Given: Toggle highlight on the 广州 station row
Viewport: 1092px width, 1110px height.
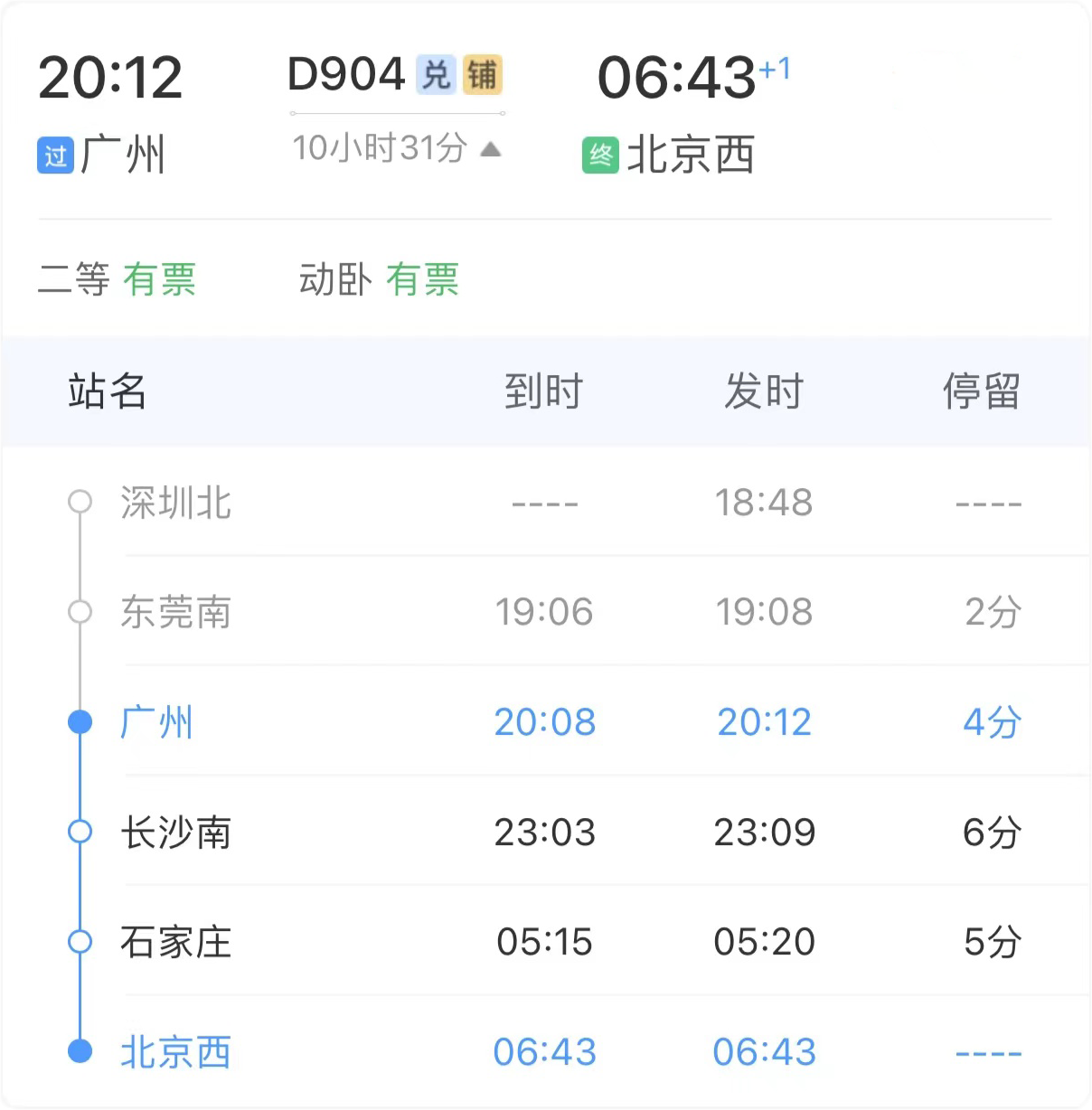Looking at the screenshot, I should 157,721.
